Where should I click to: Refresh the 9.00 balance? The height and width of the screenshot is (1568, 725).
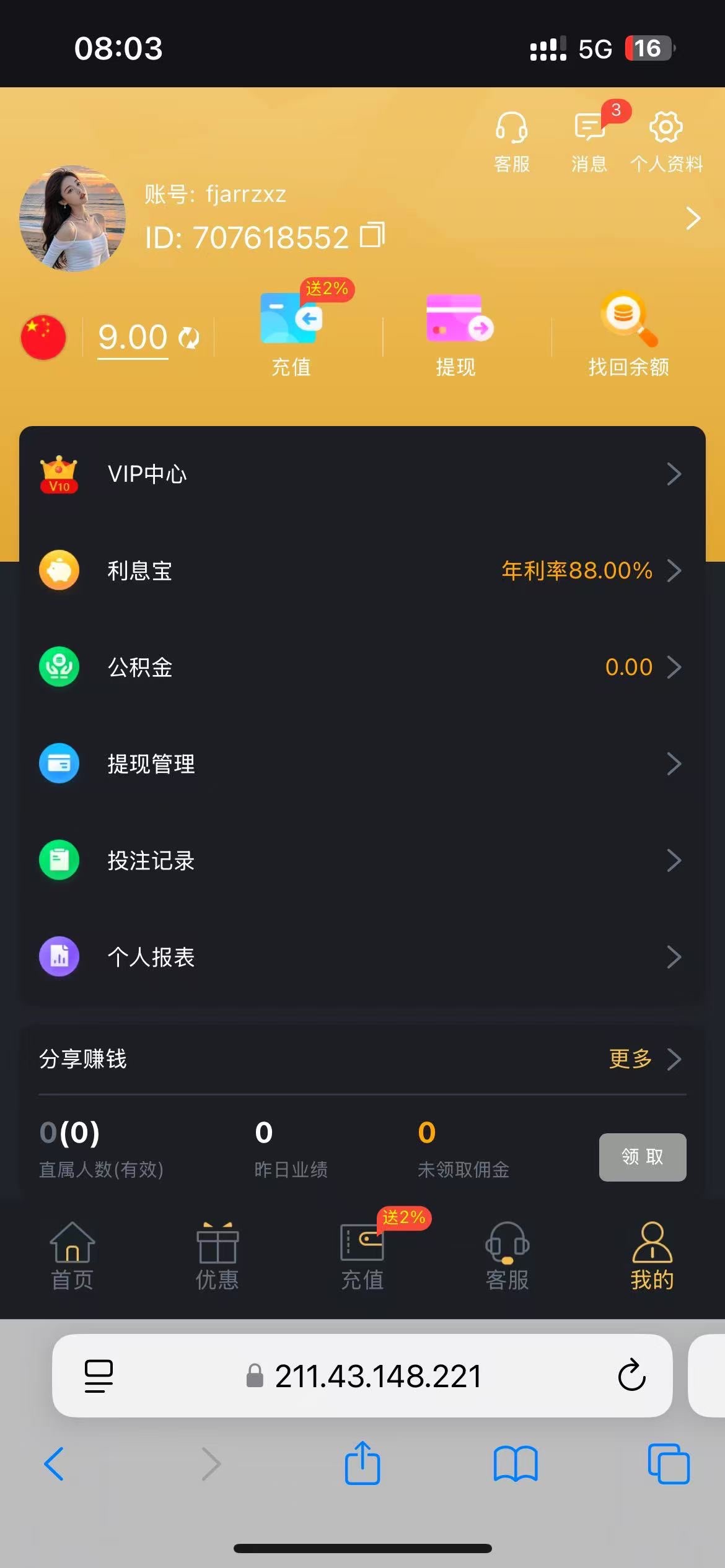coord(189,338)
